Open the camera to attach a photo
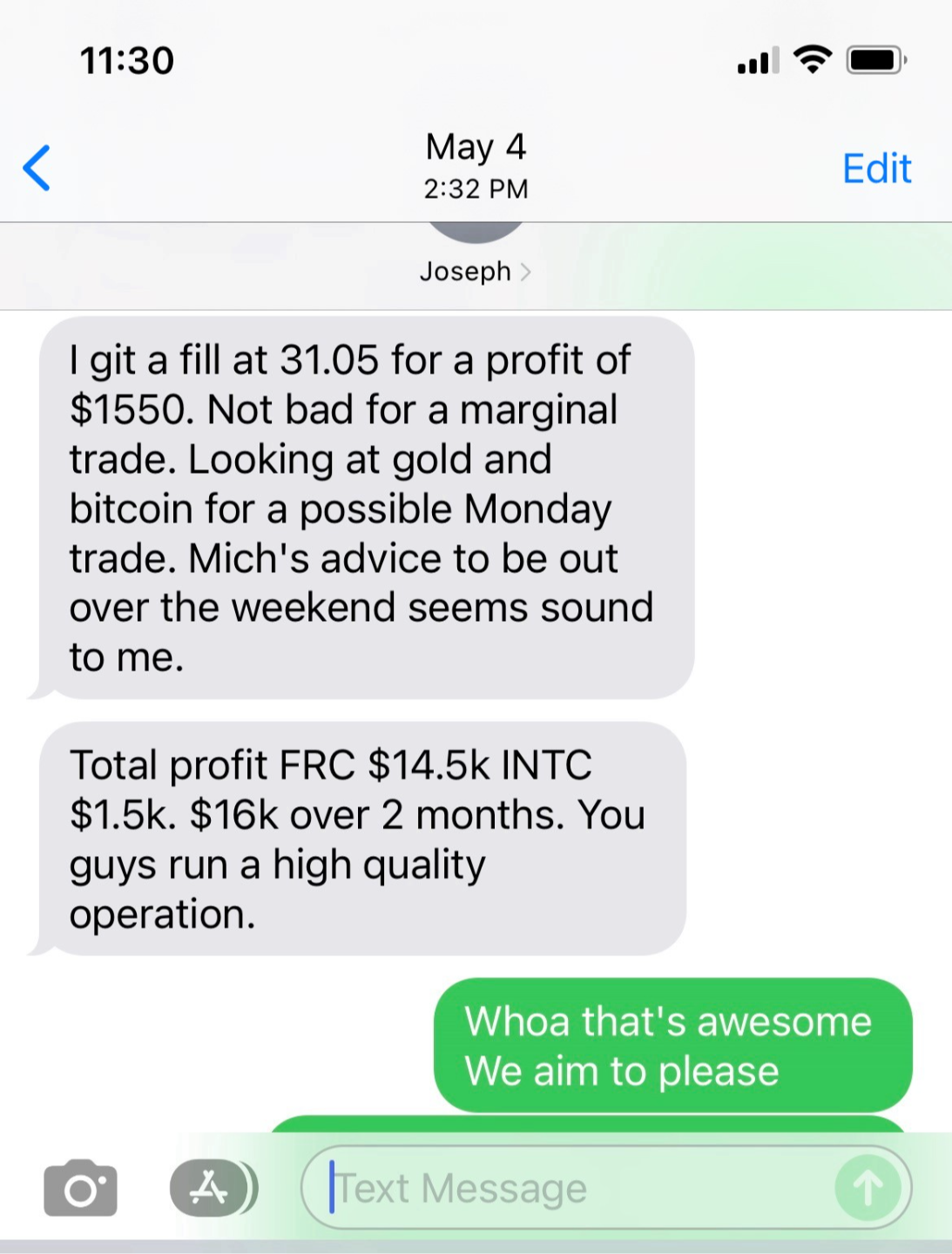This screenshot has width=952, height=1254. tap(80, 1188)
